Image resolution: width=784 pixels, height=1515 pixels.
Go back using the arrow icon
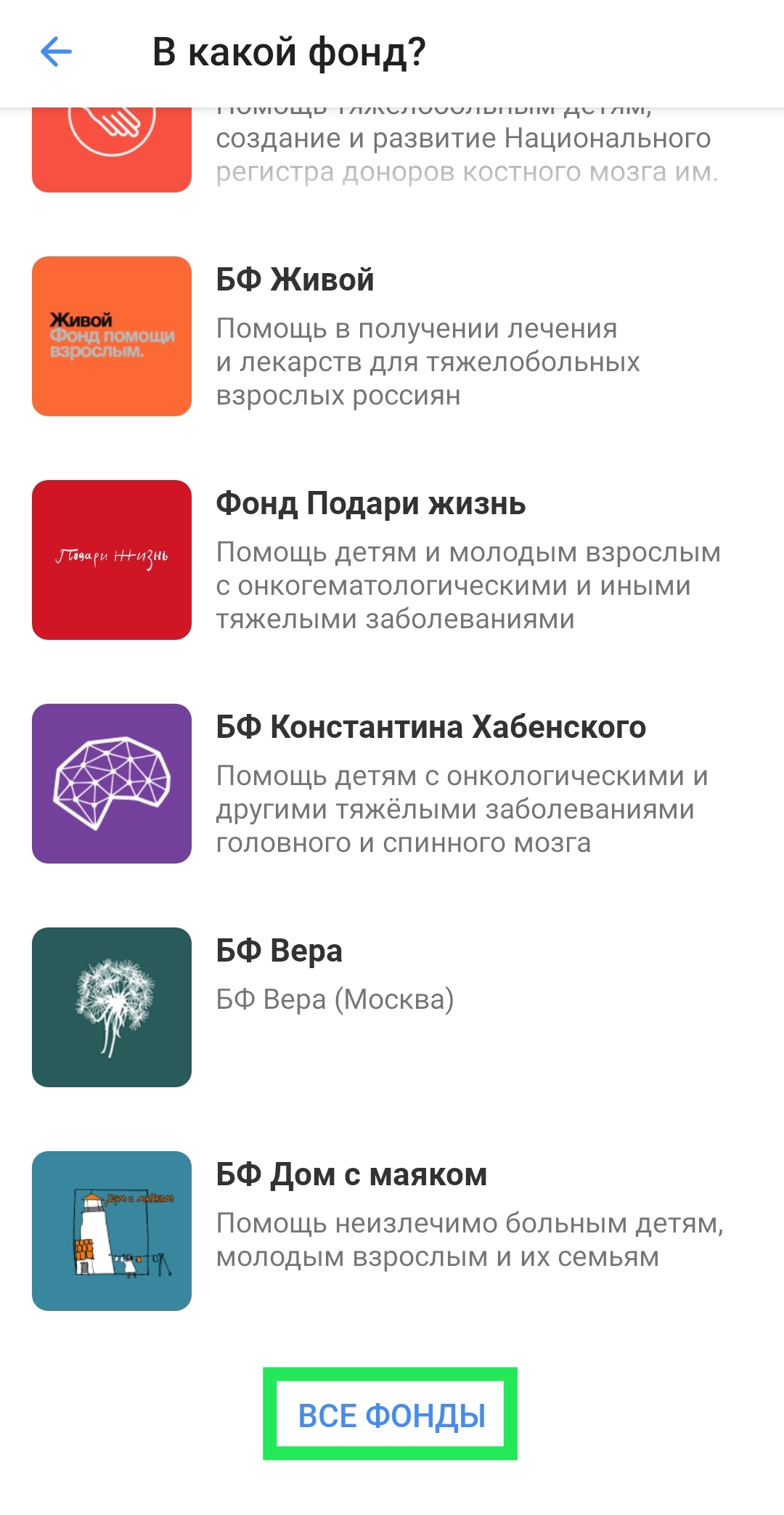pyautogui.click(x=56, y=52)
